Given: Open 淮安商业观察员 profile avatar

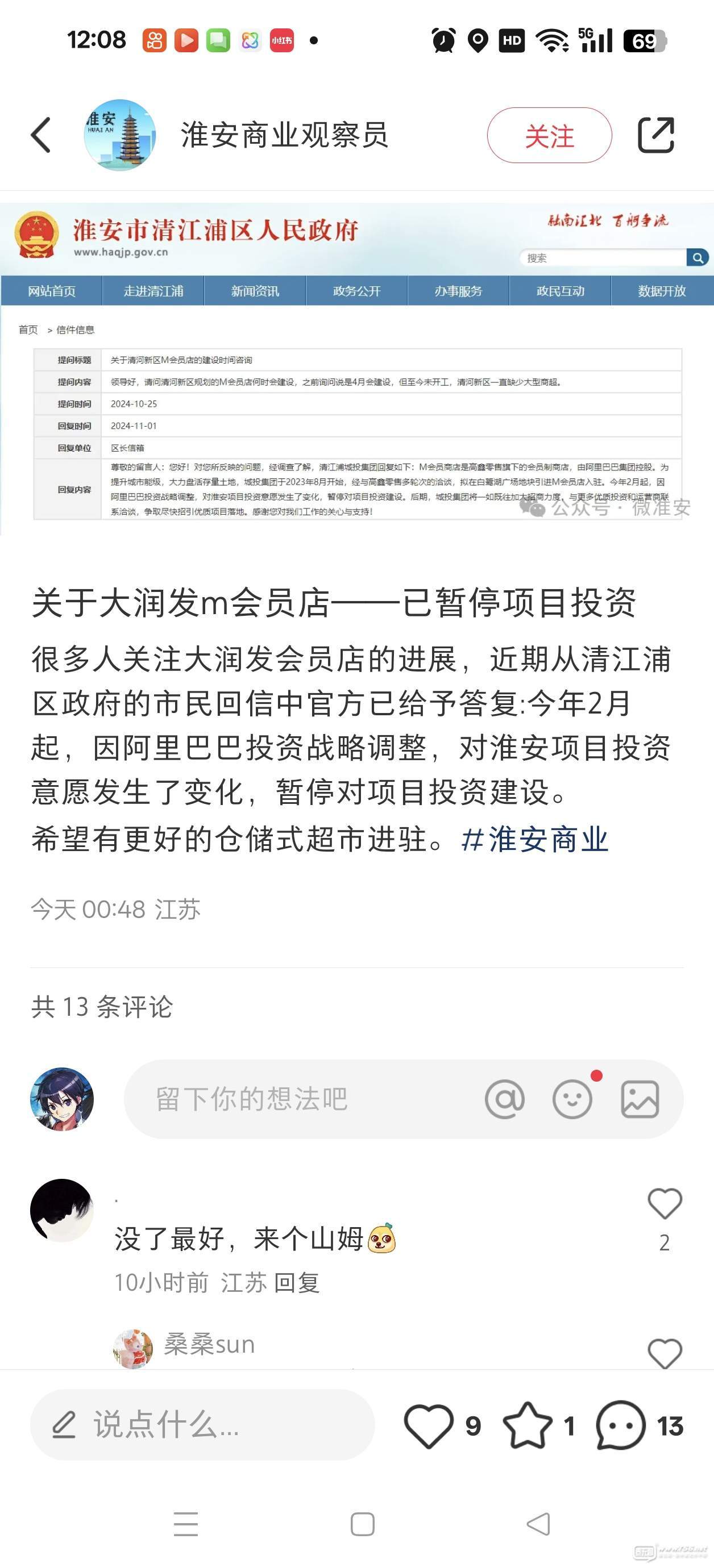Looking at the screenshot, I should [119, 135].
